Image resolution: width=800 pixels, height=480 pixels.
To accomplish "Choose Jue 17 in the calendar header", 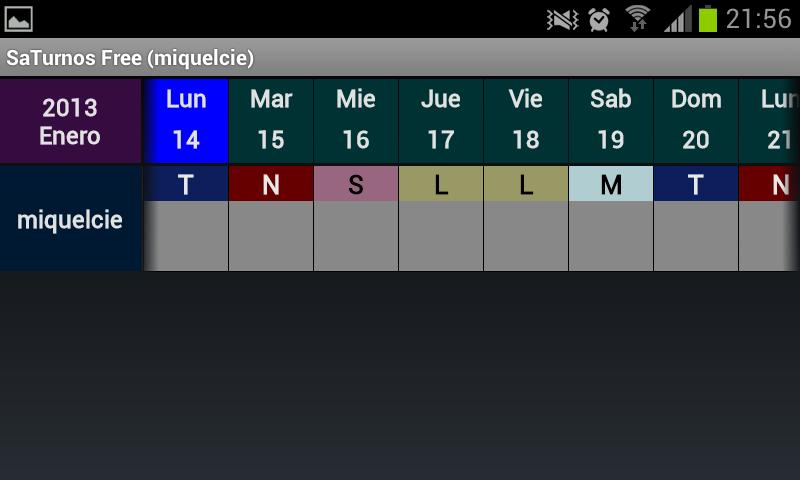I will pyautogui.click(x=441, y=120).
